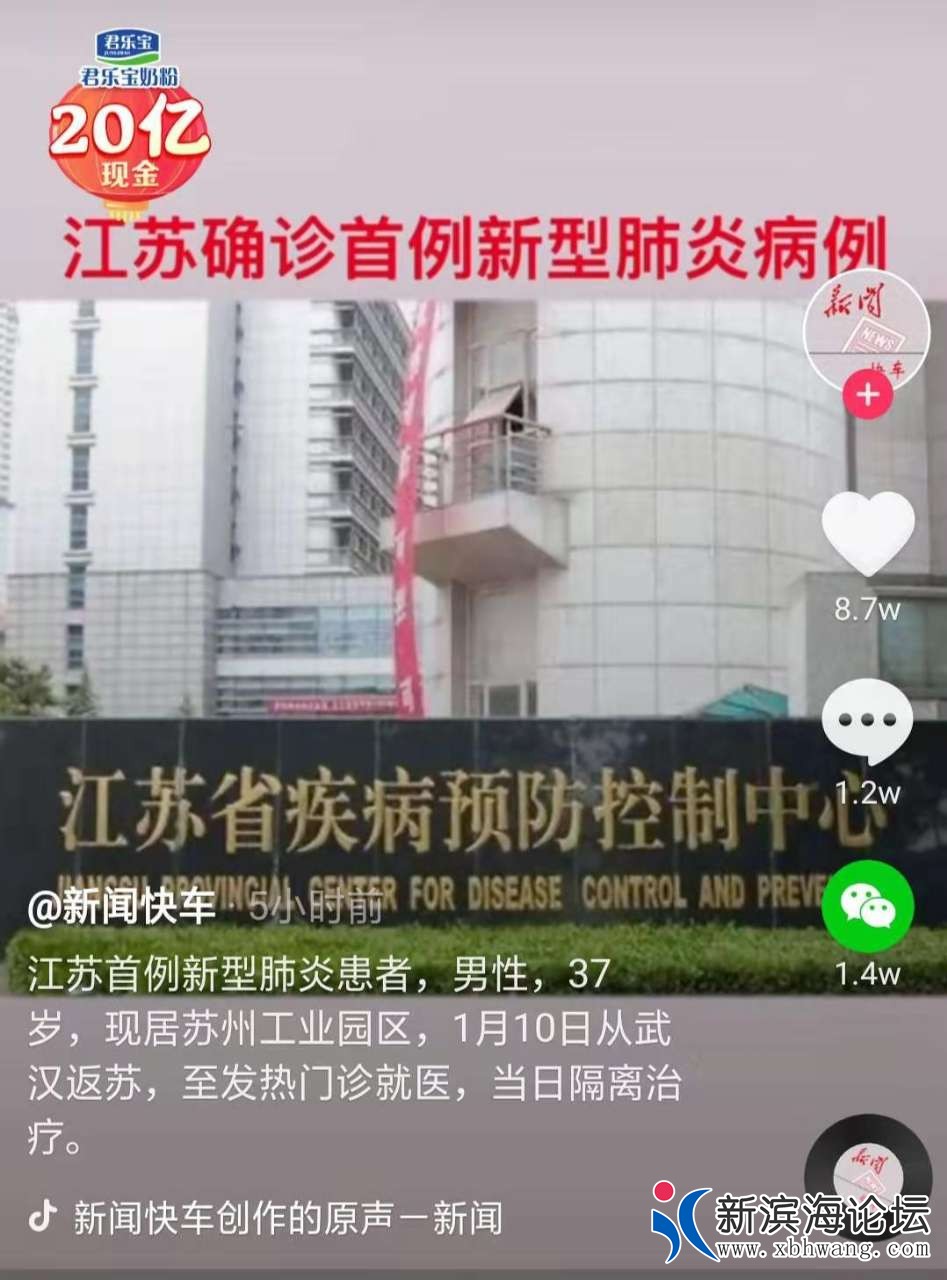Share this video via the WeChat icon
This screenshot has height=1280, width=947.
[x=867, y=906]
